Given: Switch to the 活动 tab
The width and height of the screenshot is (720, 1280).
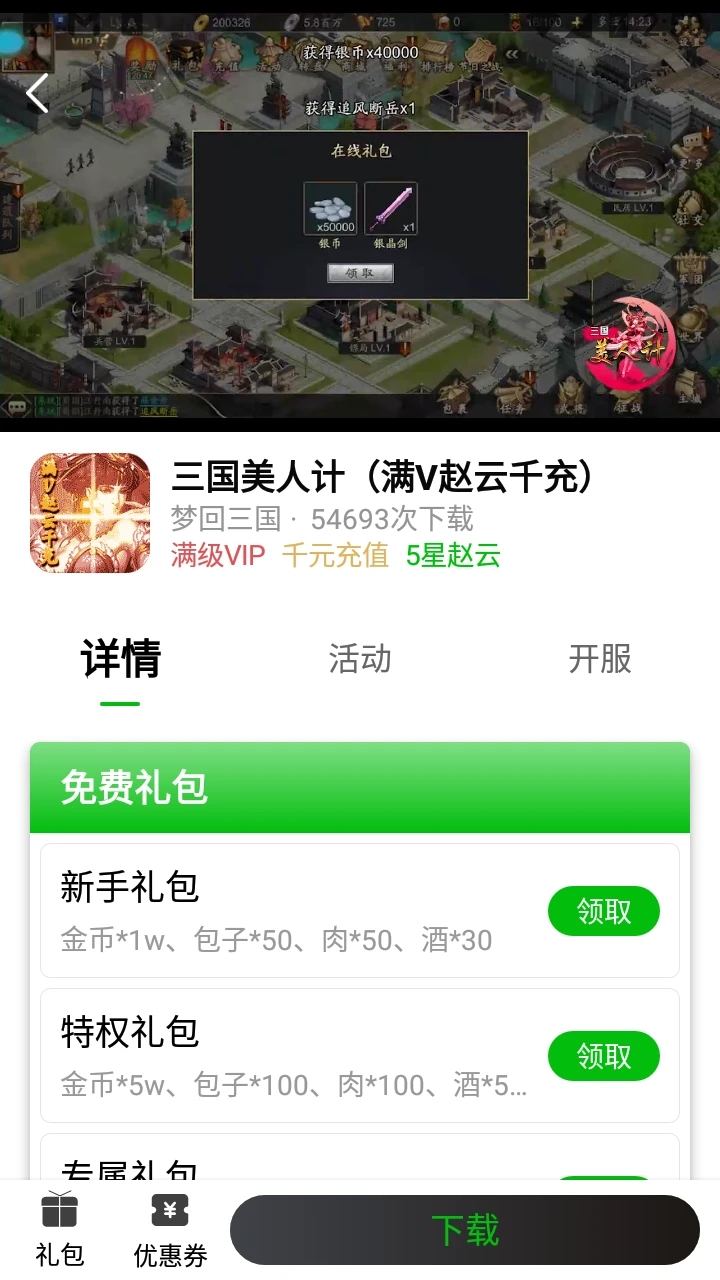Looking at the screenshot, I should pos(360,659).
